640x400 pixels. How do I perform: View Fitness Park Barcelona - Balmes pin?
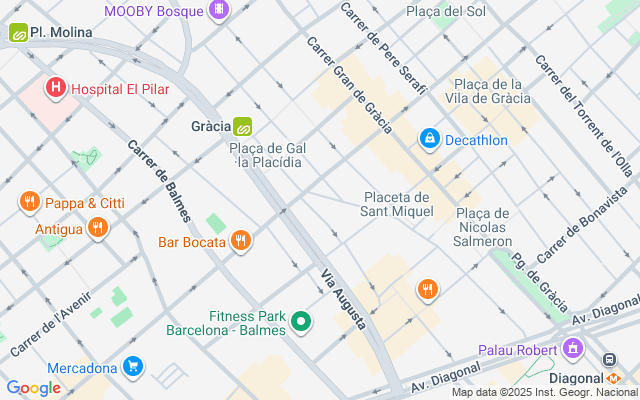click(301, 322)
